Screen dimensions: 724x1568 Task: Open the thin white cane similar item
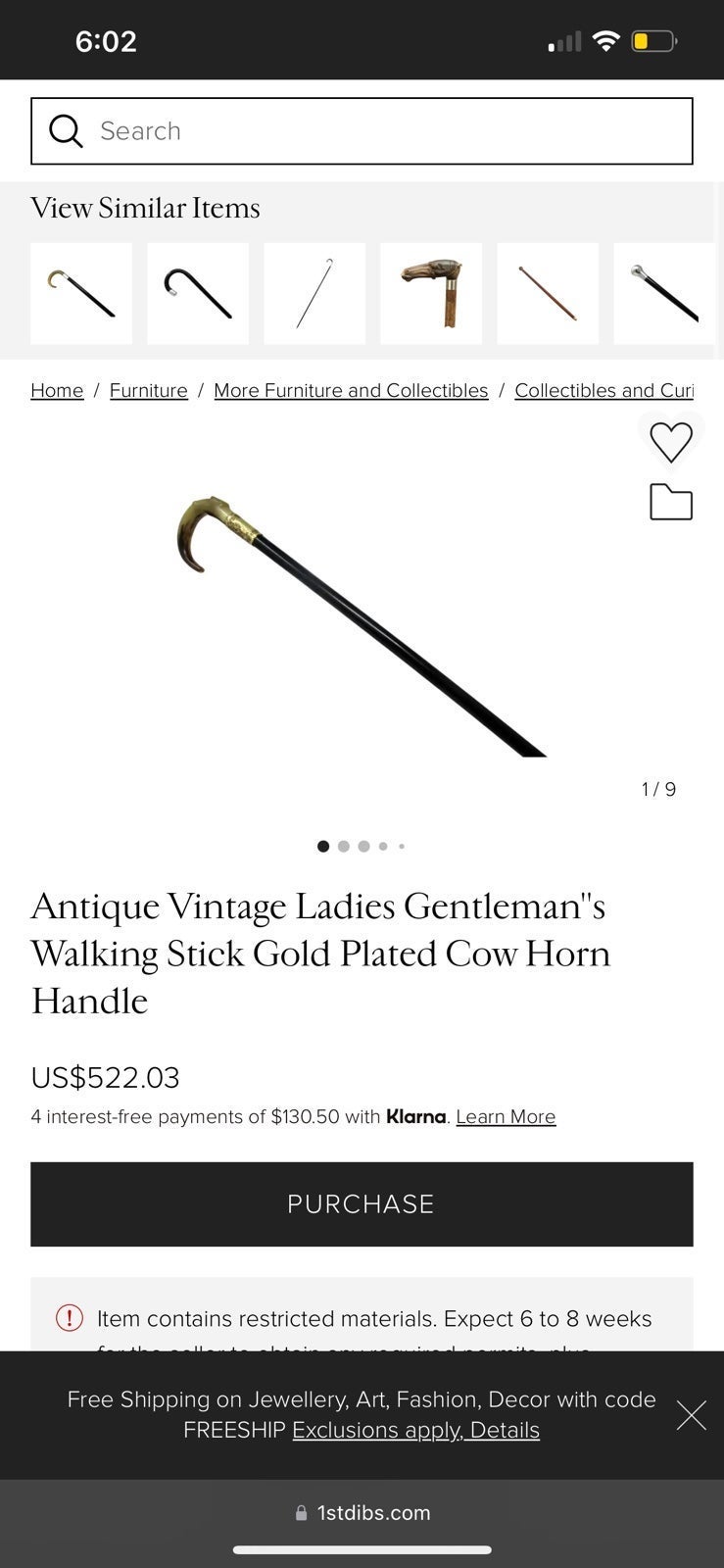[314, 293]
